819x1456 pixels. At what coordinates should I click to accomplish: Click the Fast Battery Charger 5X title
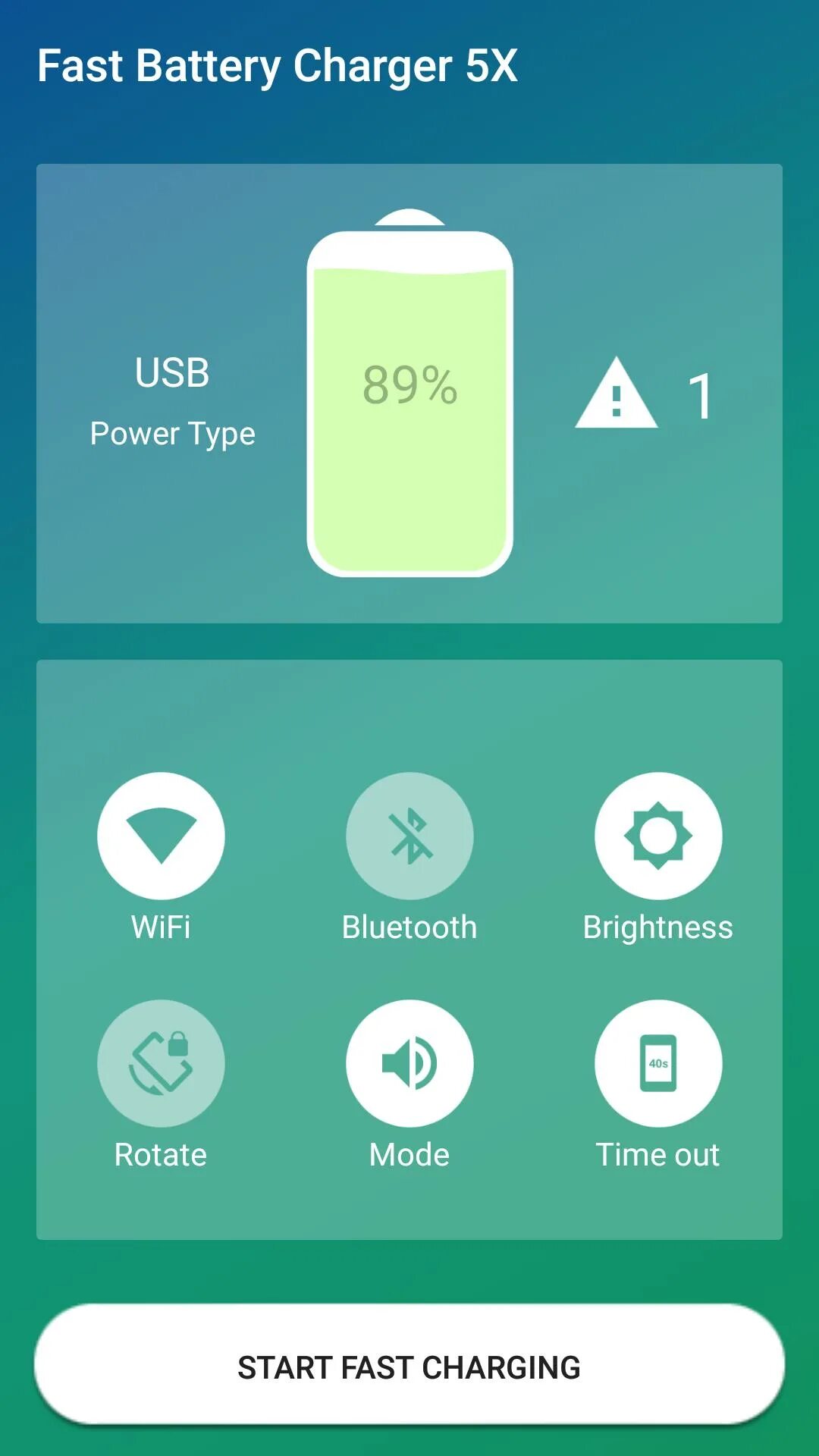click(278, 67)
